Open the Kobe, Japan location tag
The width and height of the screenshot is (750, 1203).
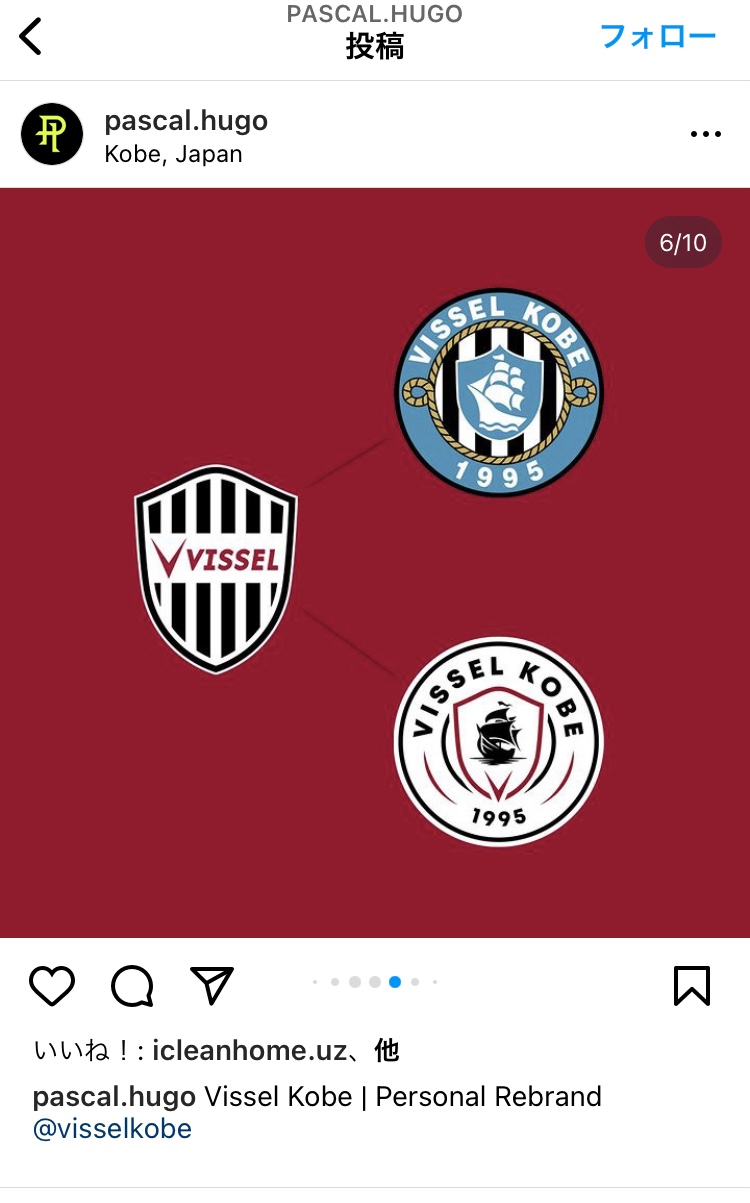(173, 155)
